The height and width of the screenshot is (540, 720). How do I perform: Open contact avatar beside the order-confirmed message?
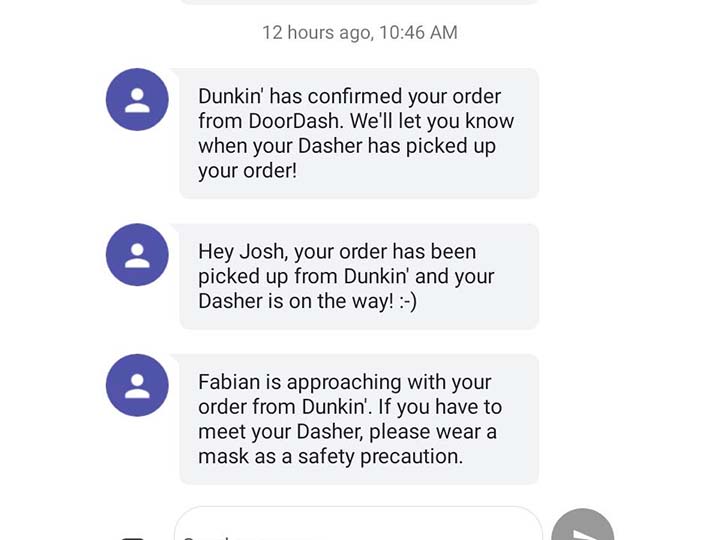pos(137,99)
